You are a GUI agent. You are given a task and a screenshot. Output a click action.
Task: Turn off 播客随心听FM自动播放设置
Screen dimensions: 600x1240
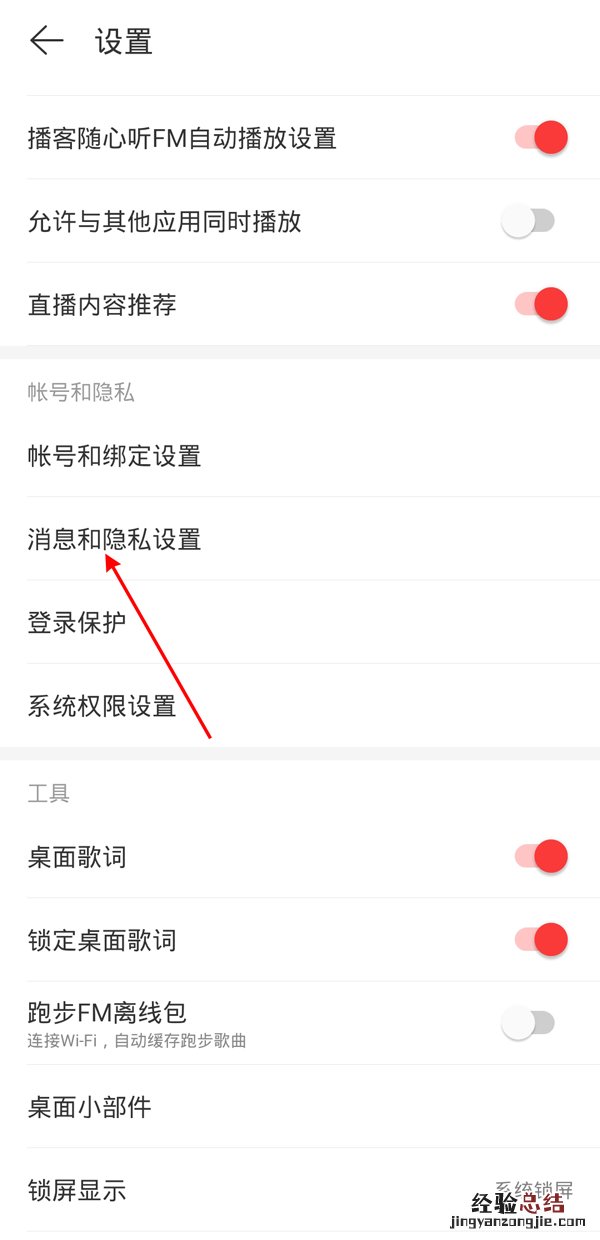(541, 138)
